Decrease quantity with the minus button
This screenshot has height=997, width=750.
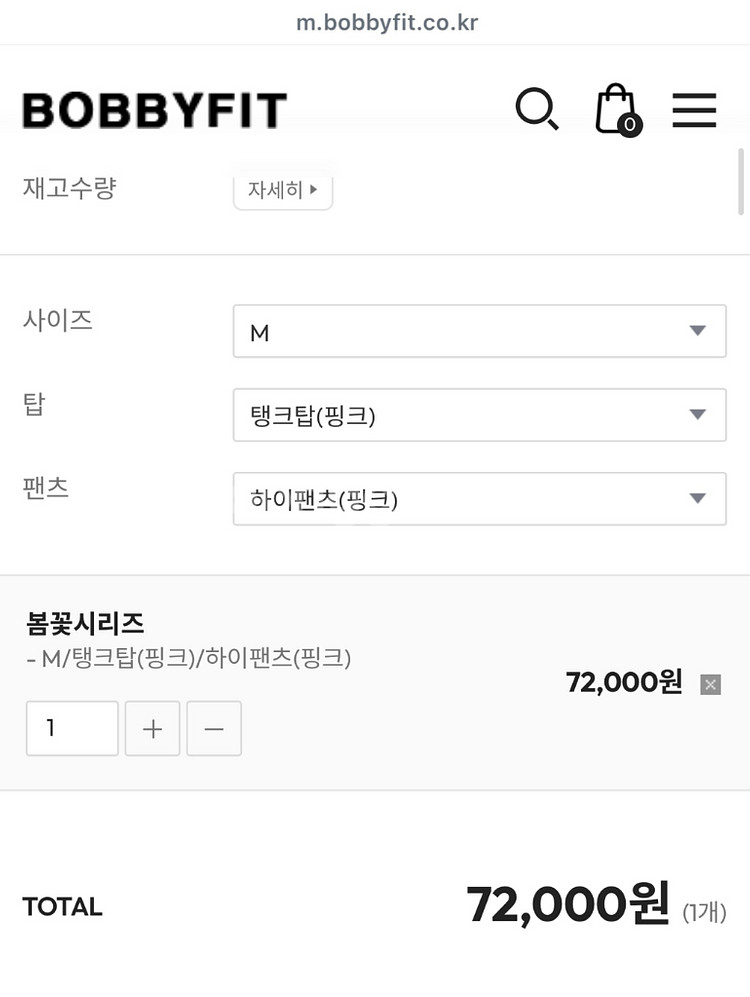(x=214, y=728)
